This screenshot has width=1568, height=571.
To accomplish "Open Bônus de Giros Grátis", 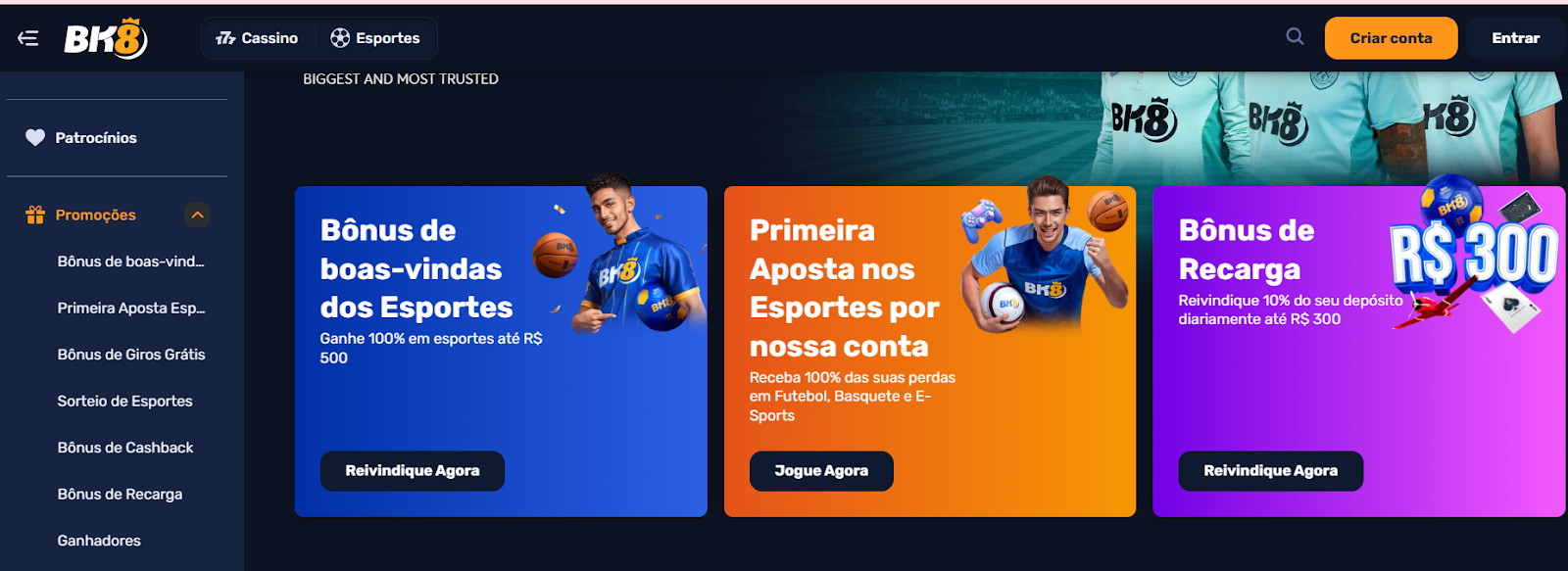I will (x=130, y=355).
